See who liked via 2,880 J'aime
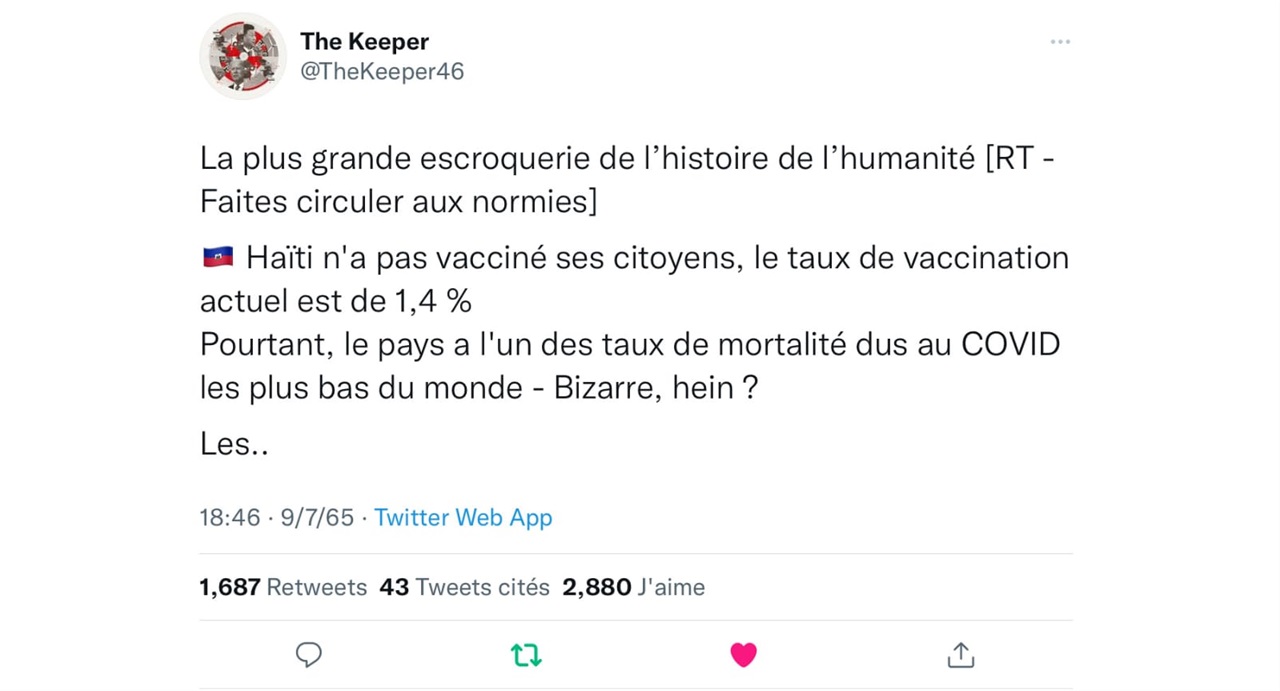This screenshot has height=691, width=1280. (x=633, y=587)
